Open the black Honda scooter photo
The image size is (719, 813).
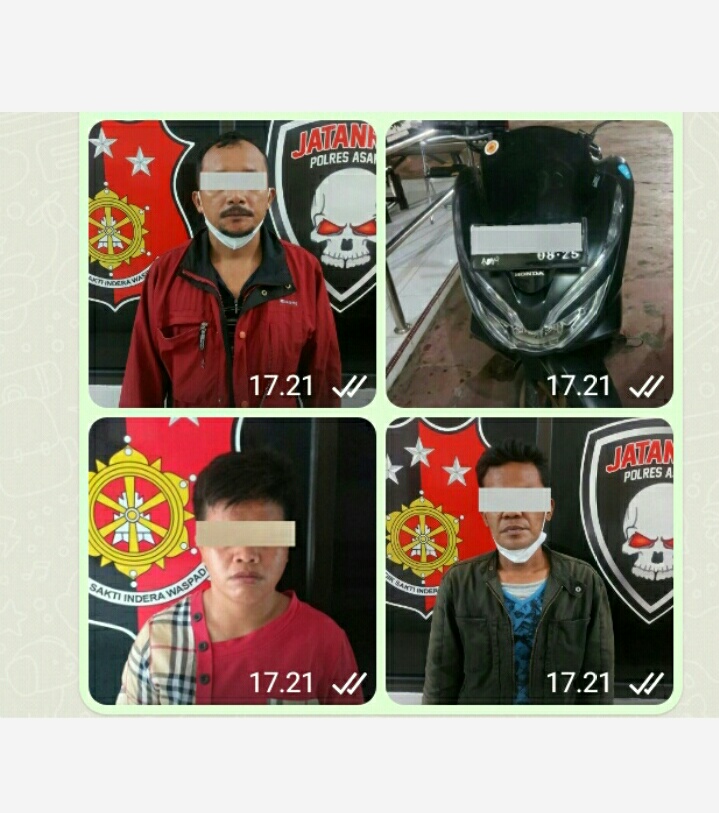coord(529,264)
